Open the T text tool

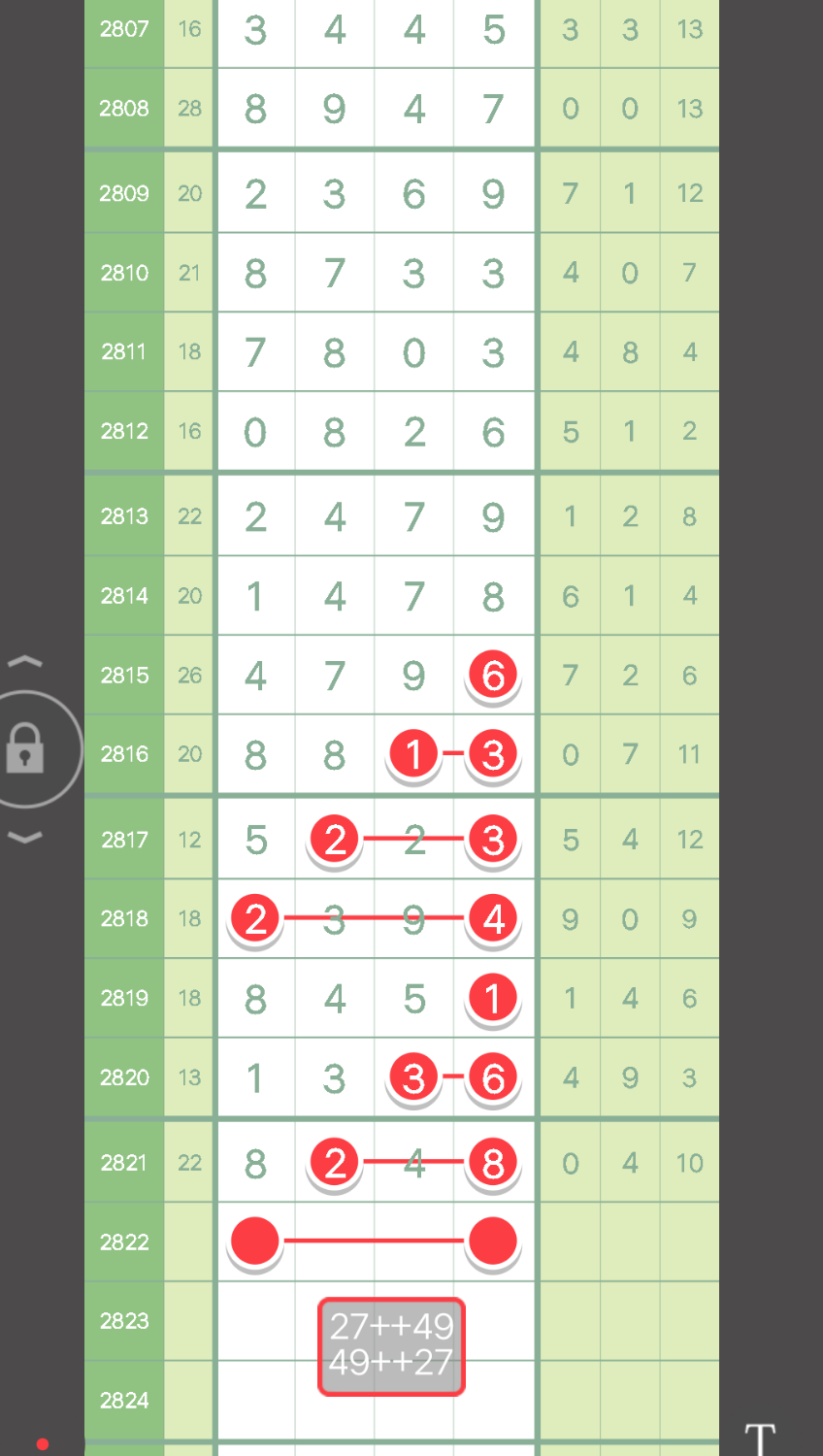tap(760, 1439)
